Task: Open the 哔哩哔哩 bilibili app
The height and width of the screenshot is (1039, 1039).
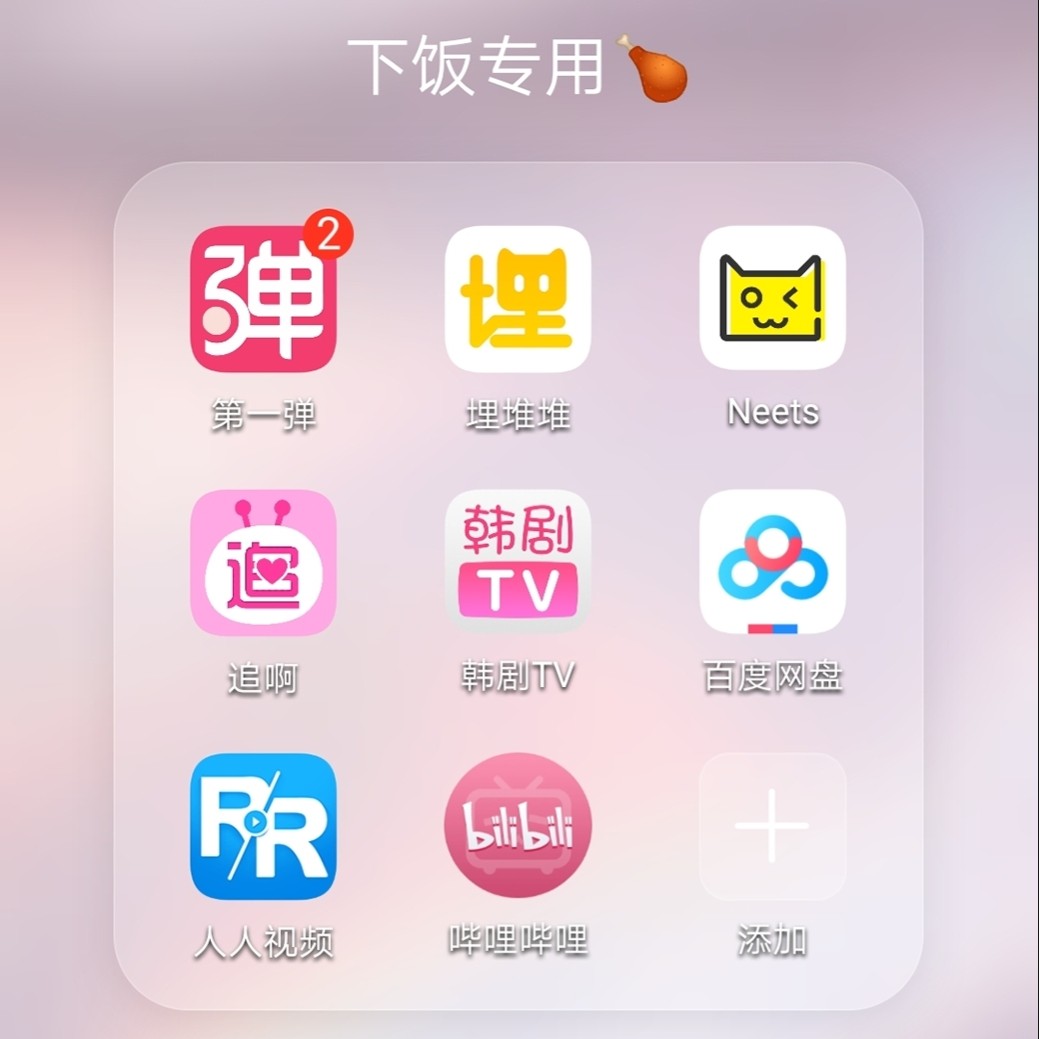Action: (518, 826)
